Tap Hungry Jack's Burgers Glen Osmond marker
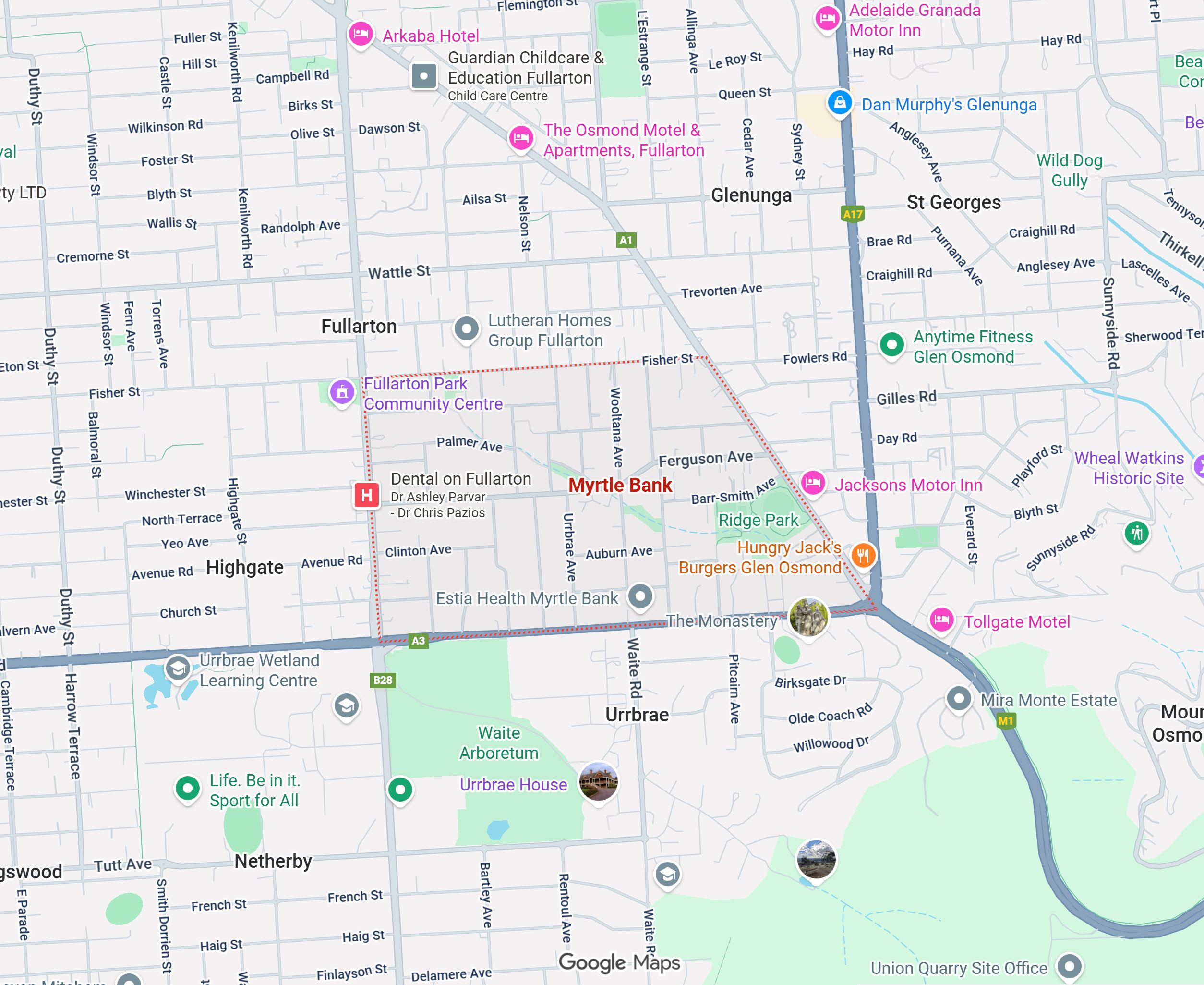 [863, 555]
